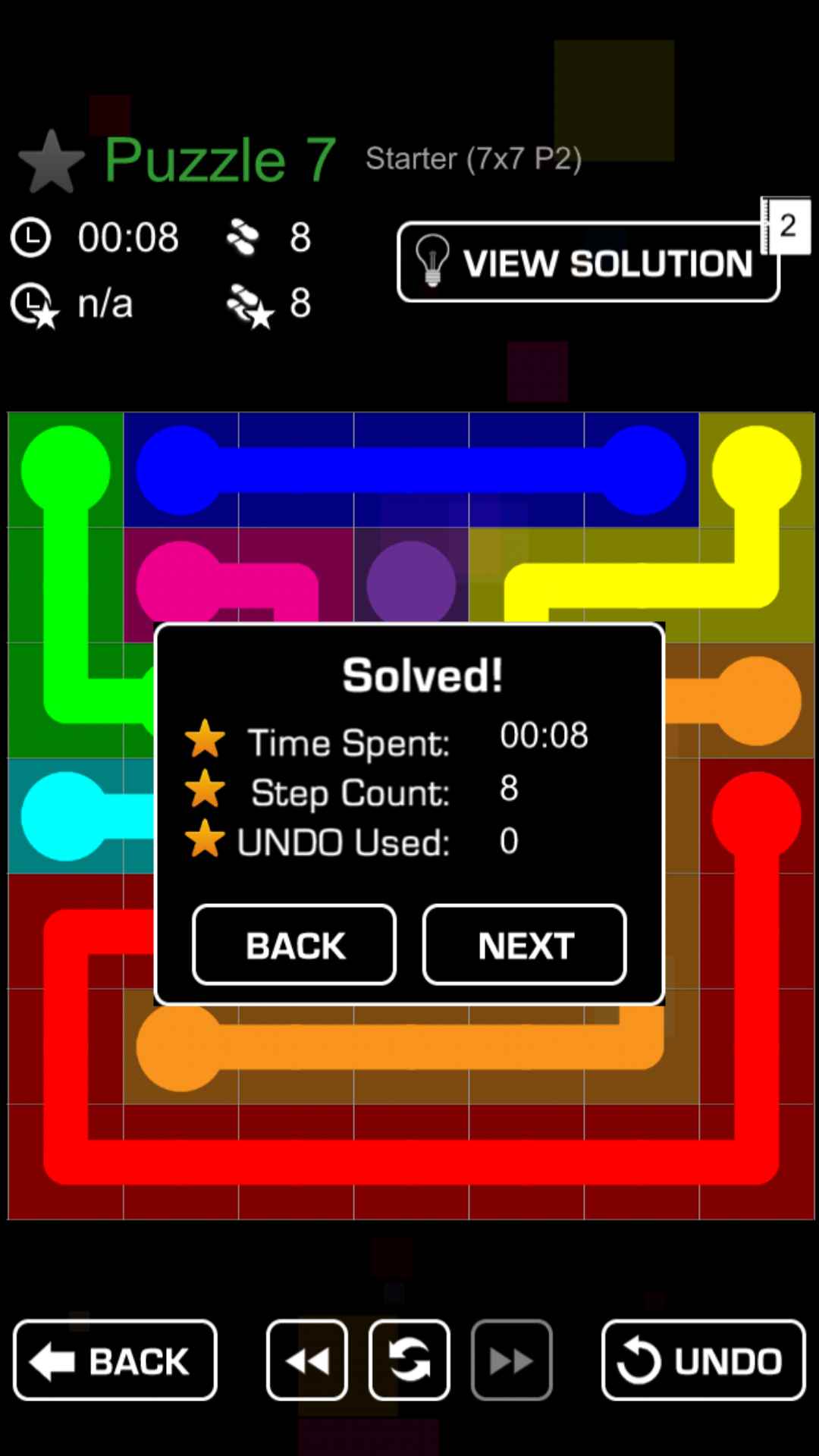Tap the View Solution button
The image size is (819, 1456).
point(588,262)
